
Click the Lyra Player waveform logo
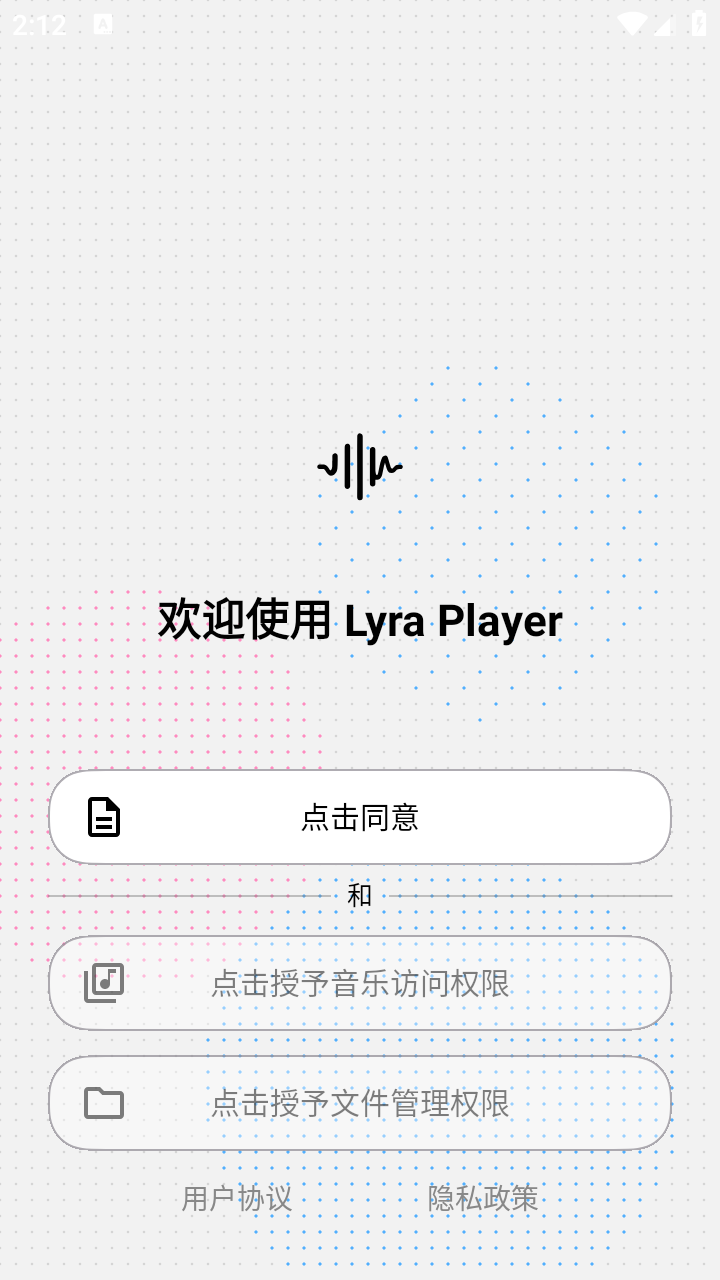360,465
